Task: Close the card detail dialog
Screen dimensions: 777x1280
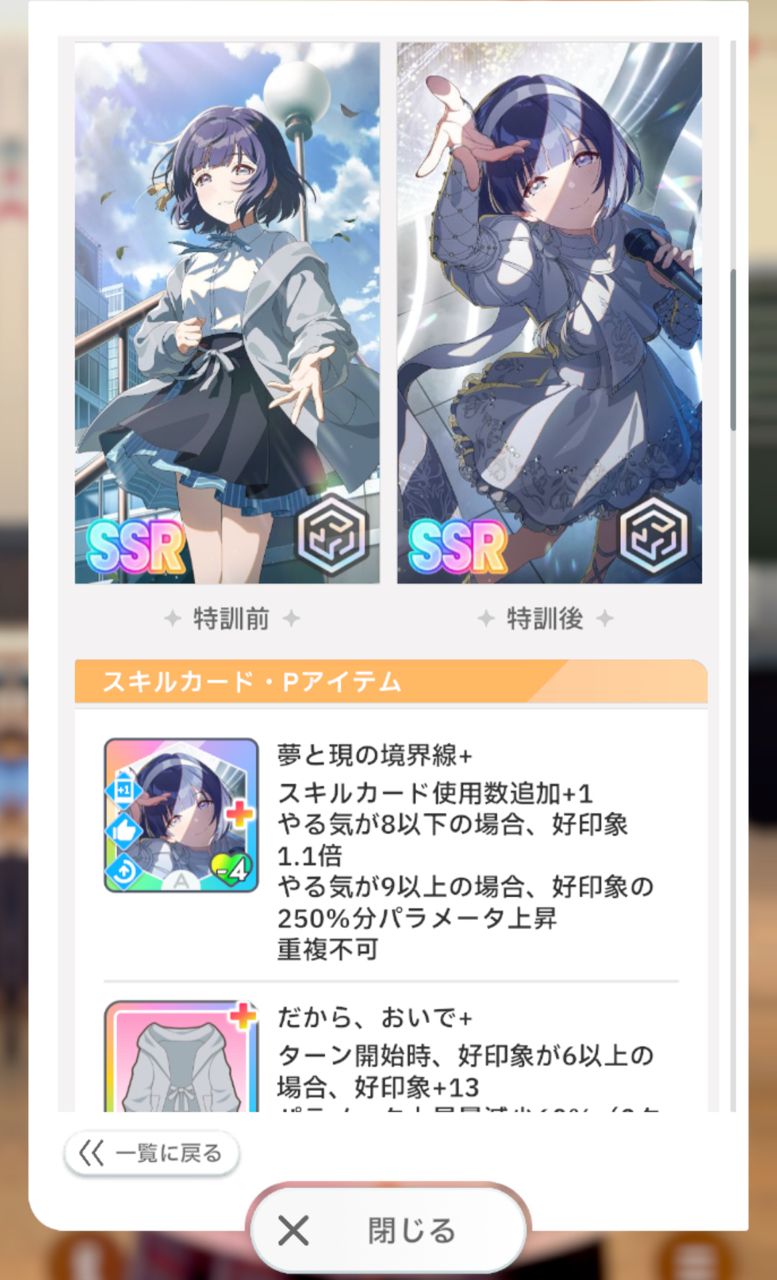Action: 388,1230
